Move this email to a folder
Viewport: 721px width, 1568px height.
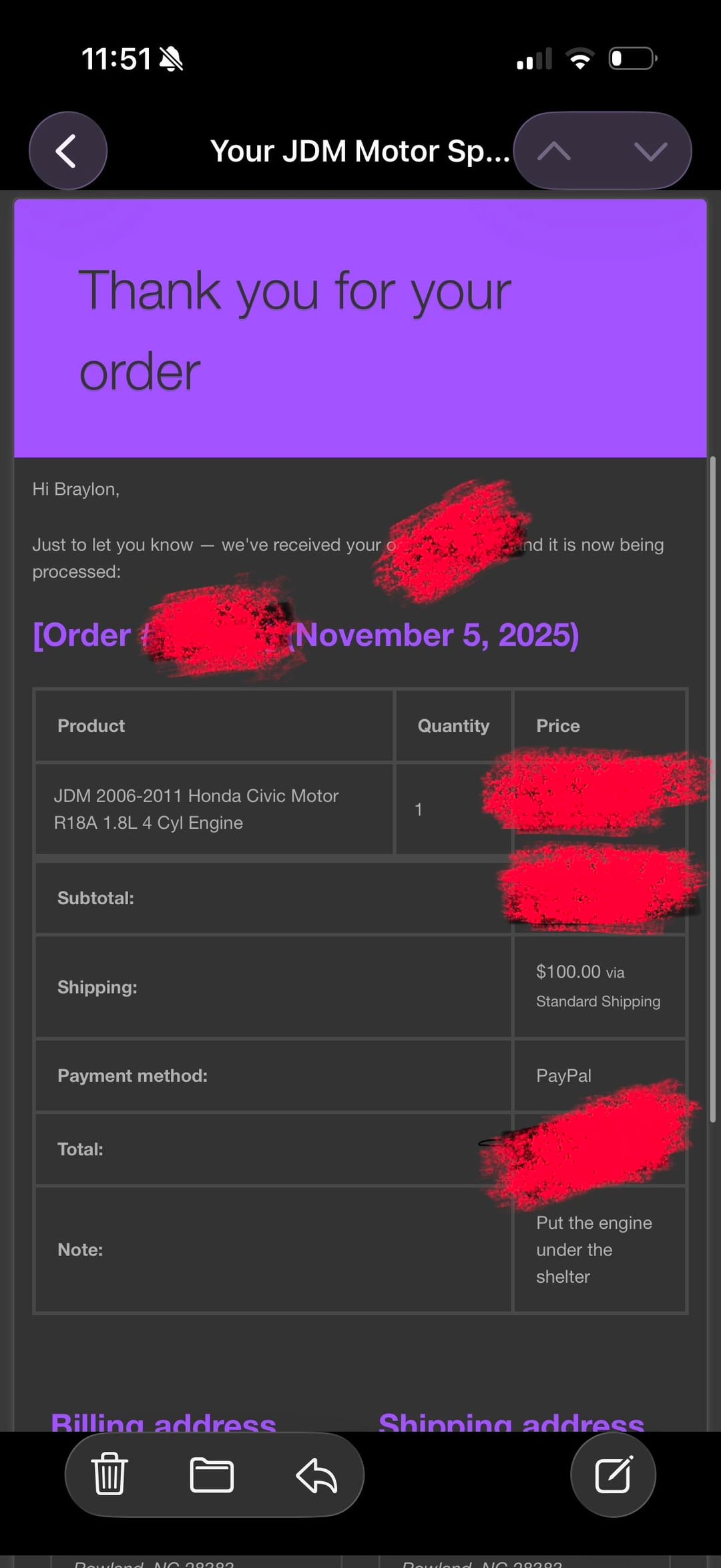(212, 1475)
